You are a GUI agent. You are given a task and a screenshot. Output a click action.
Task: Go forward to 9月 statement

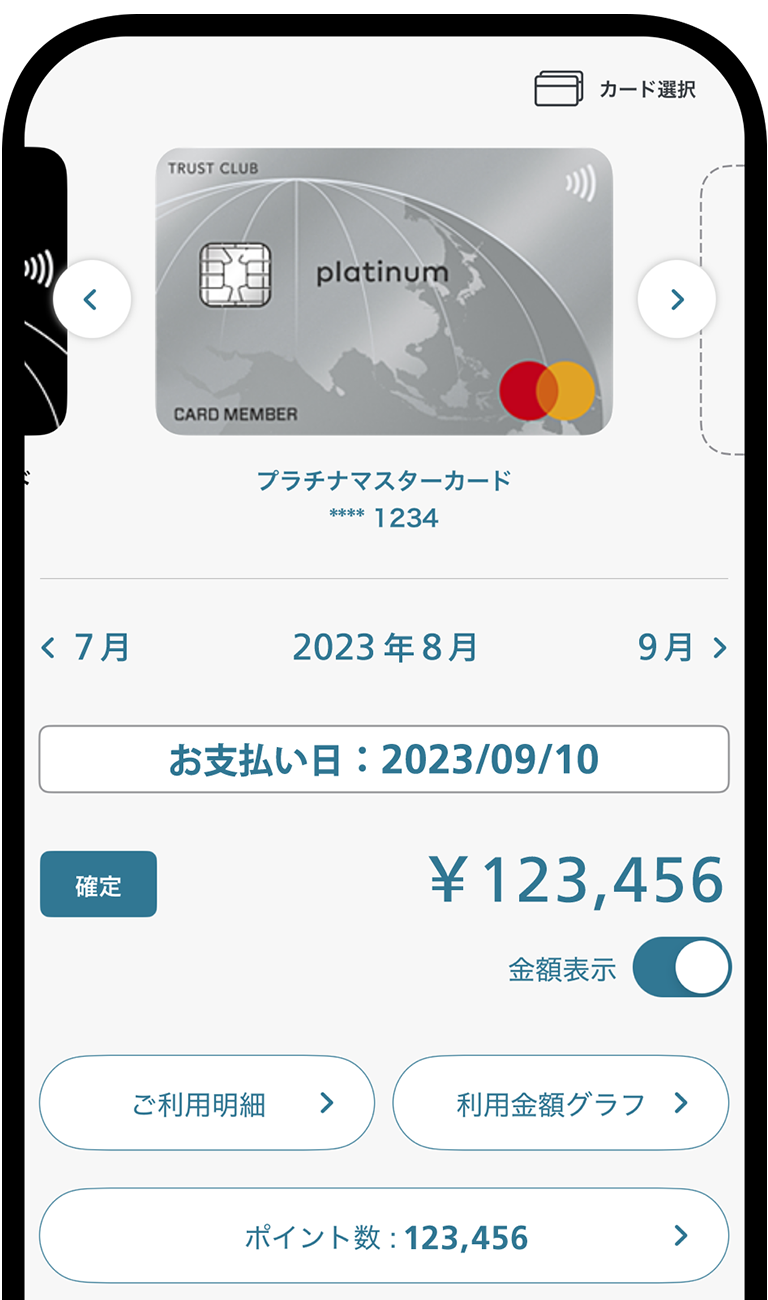tap(683, 648)
